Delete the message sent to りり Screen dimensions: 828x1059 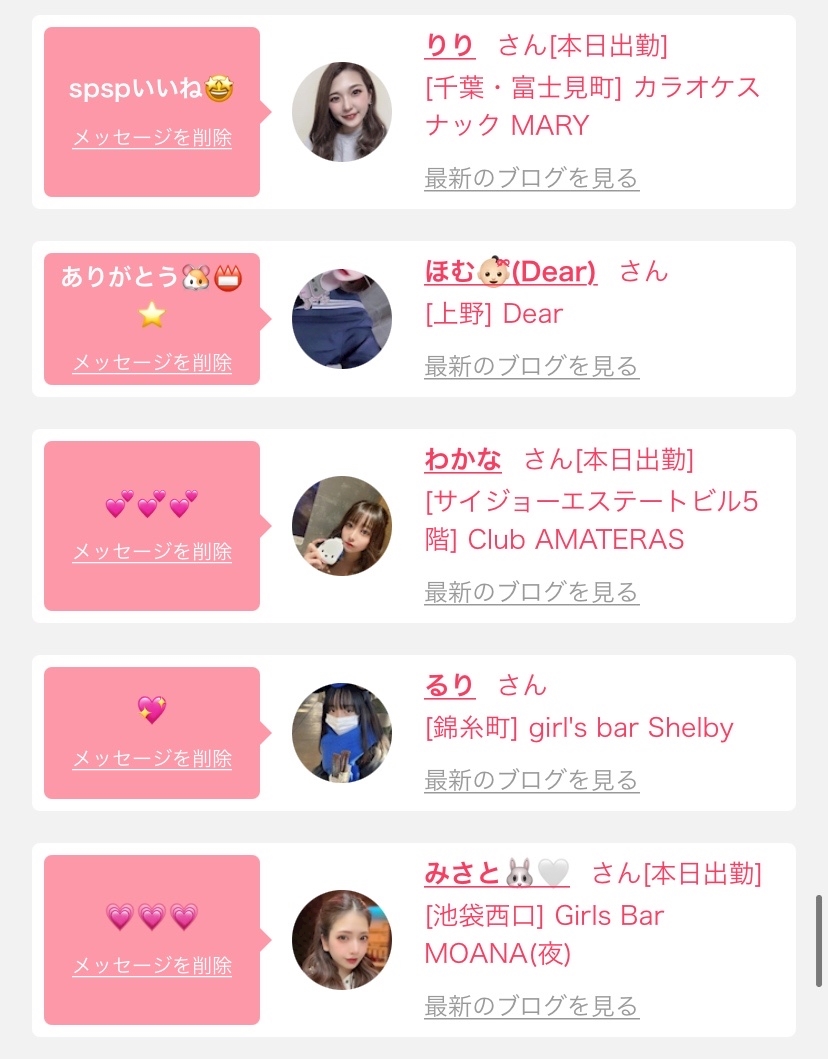click(x=152, y=138)
